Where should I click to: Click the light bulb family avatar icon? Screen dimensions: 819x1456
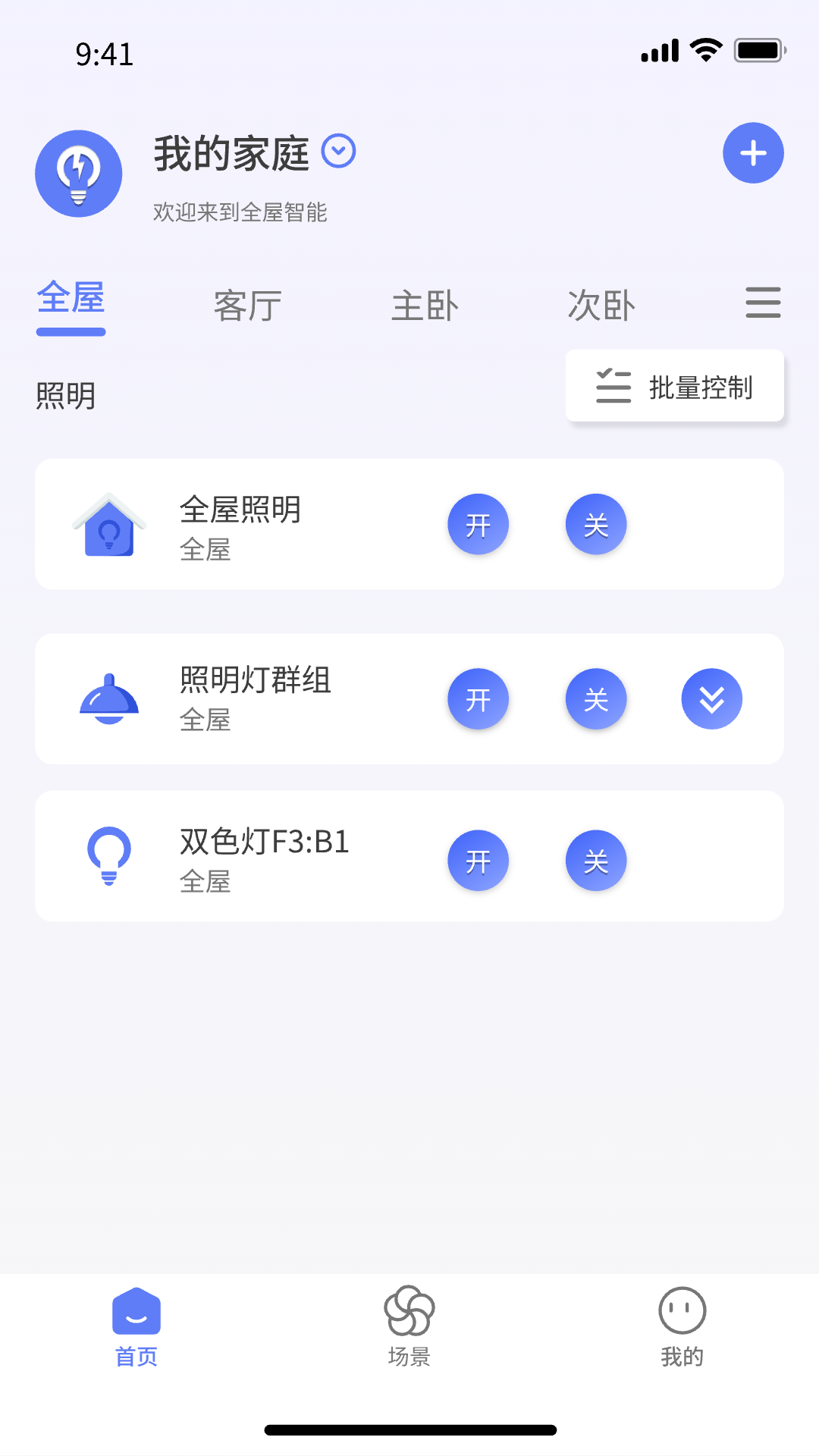pos(78,173)
